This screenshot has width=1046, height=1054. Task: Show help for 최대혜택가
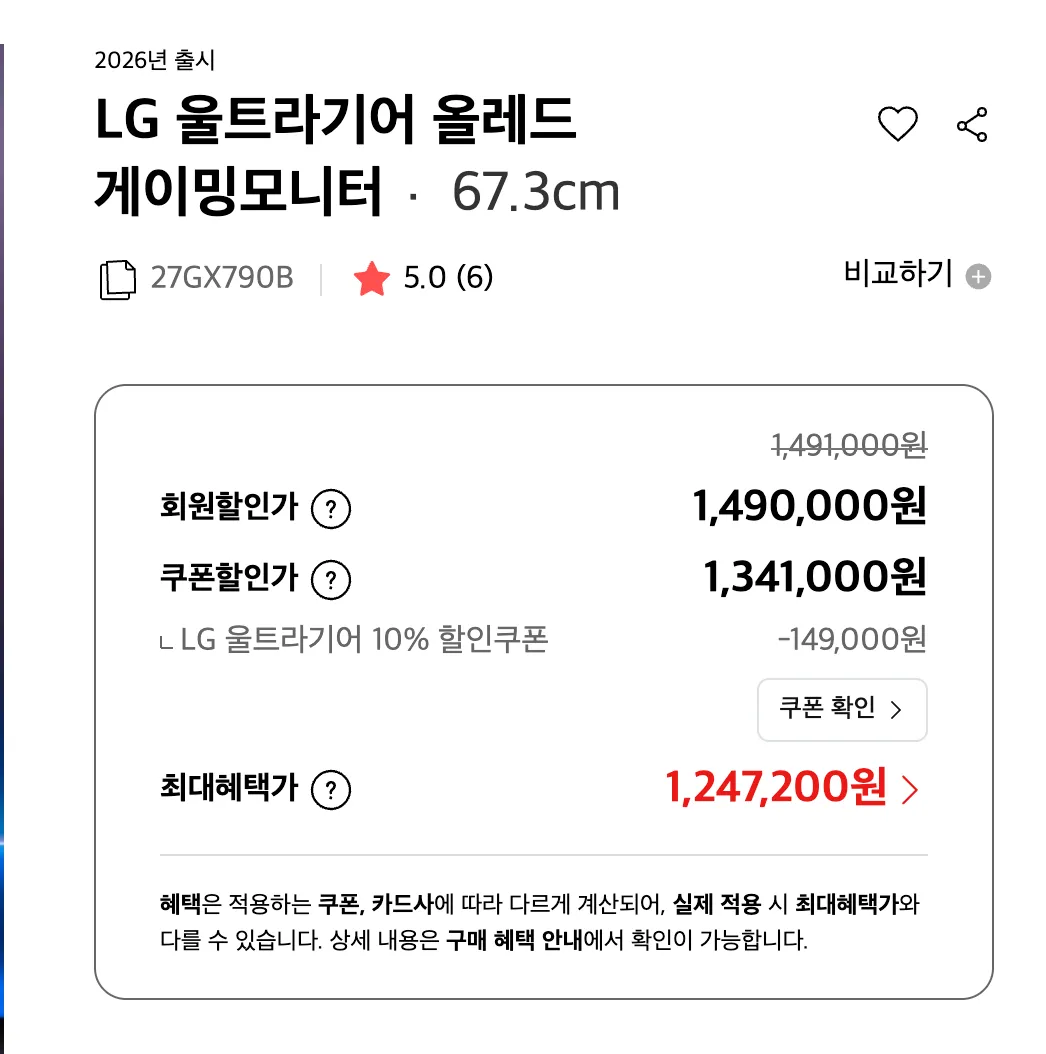click(331, 791)
